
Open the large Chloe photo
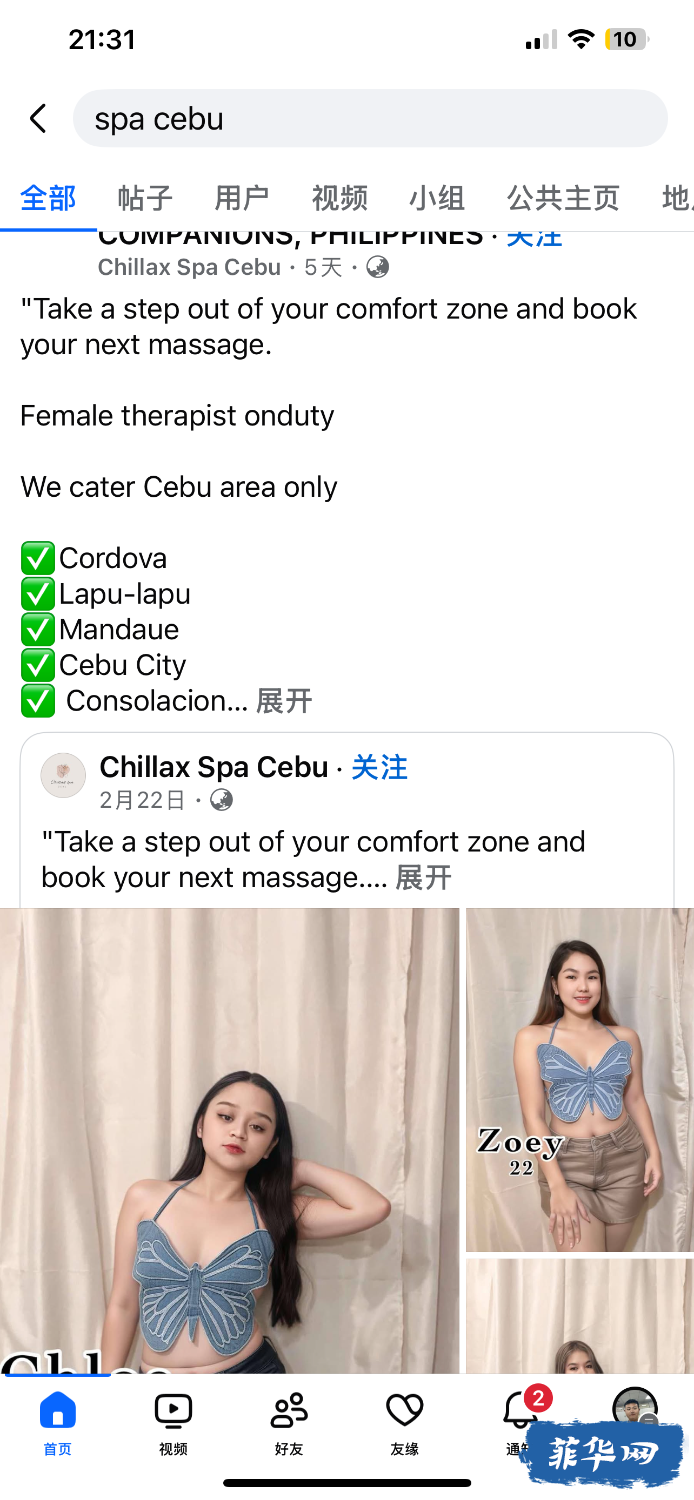click(x=229, y=1140)
